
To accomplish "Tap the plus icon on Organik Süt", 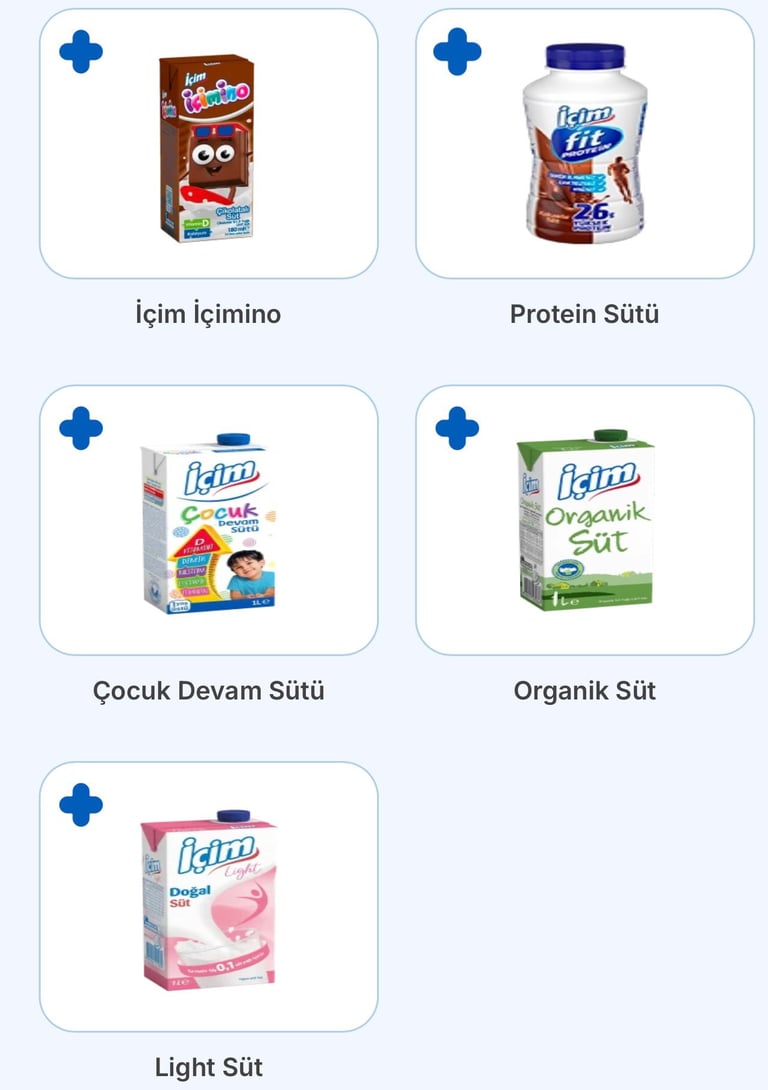I will coord(457,428).
